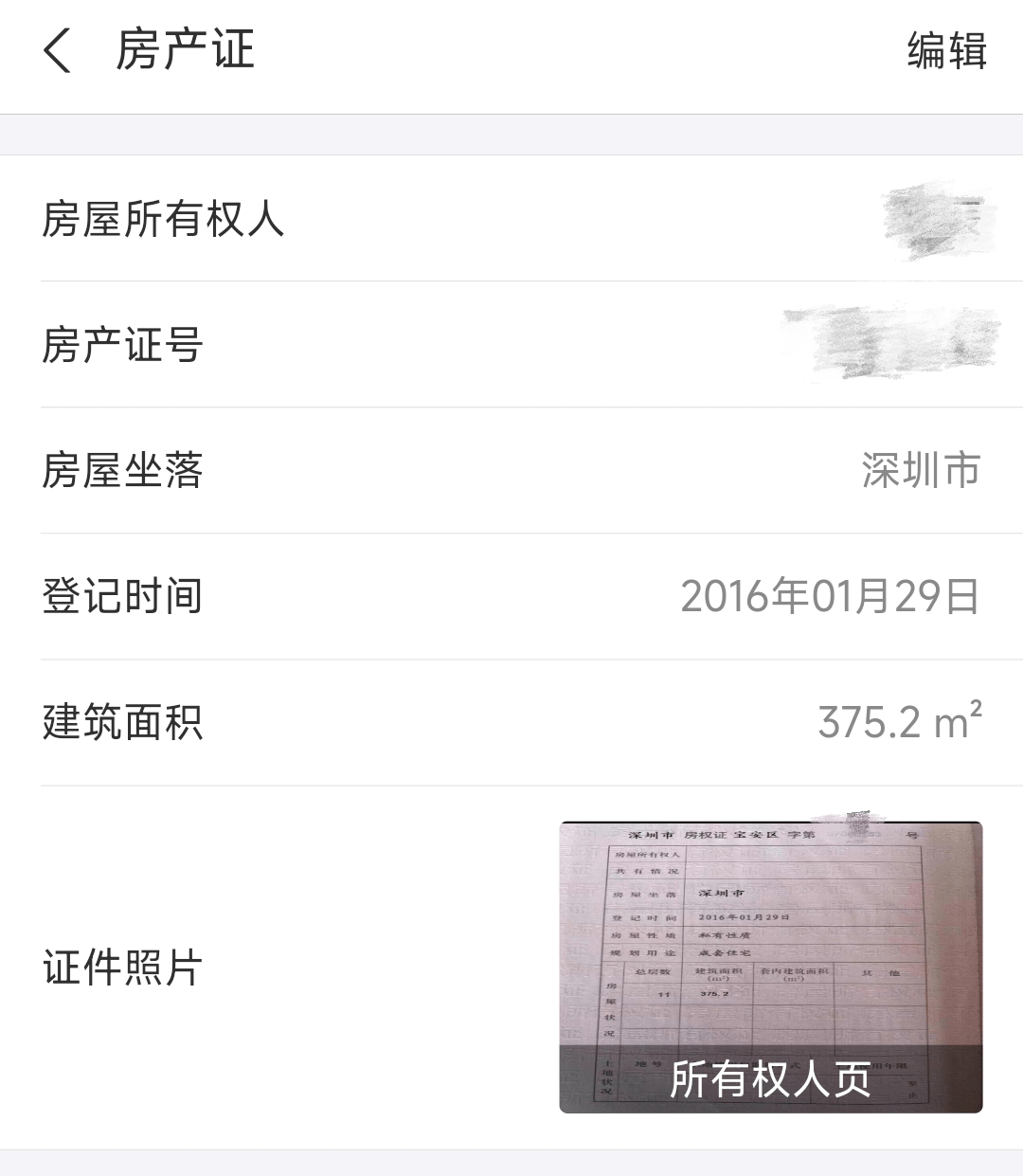Select the 建筑面积 floor area row
Screen dimensions: 1023x1176
tap(511, 722)
